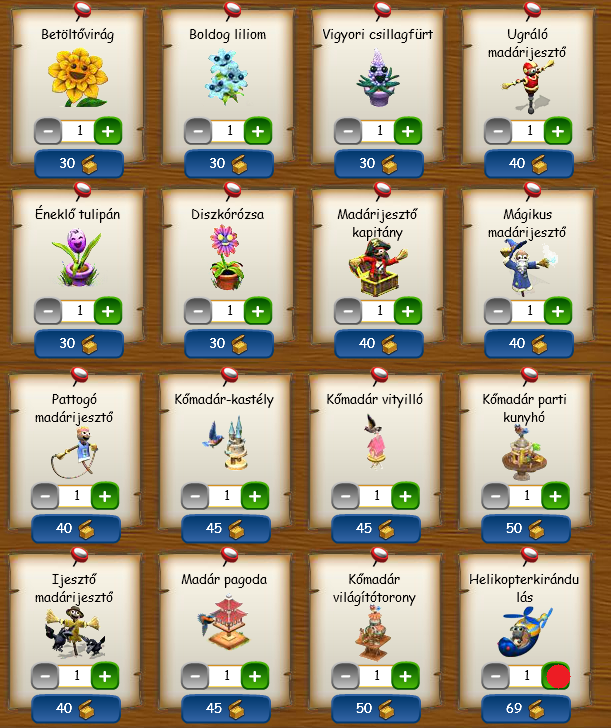
Task: Buy Helikopterkirándulás for 69
Action: (527, 709)
